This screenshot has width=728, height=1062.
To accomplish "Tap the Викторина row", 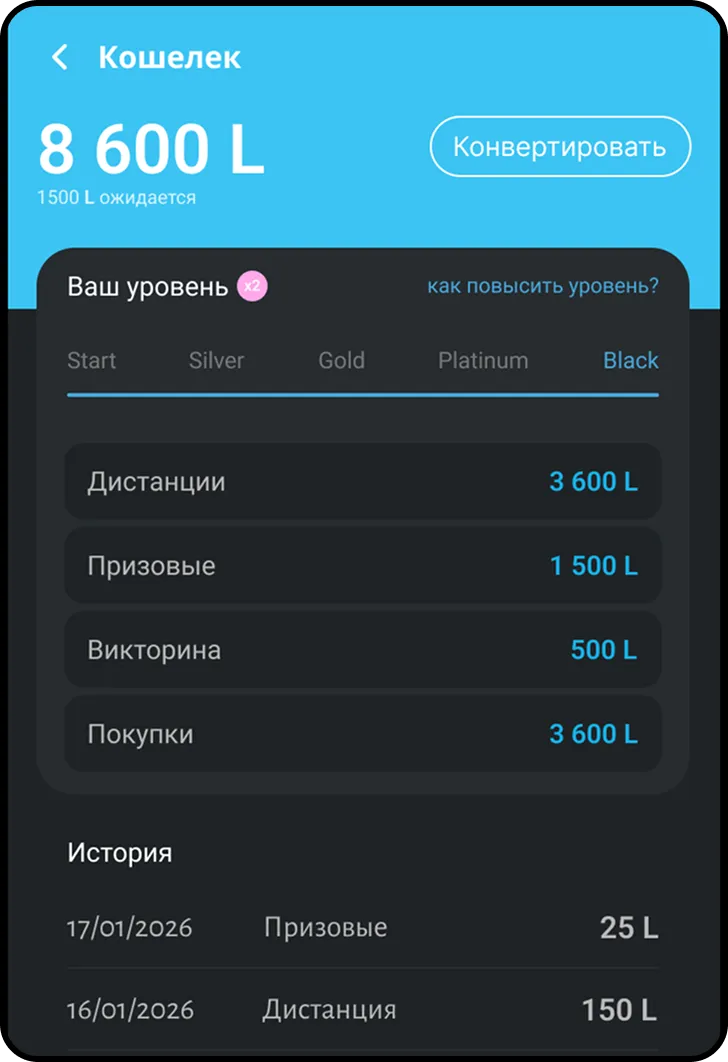I will 363,650.
